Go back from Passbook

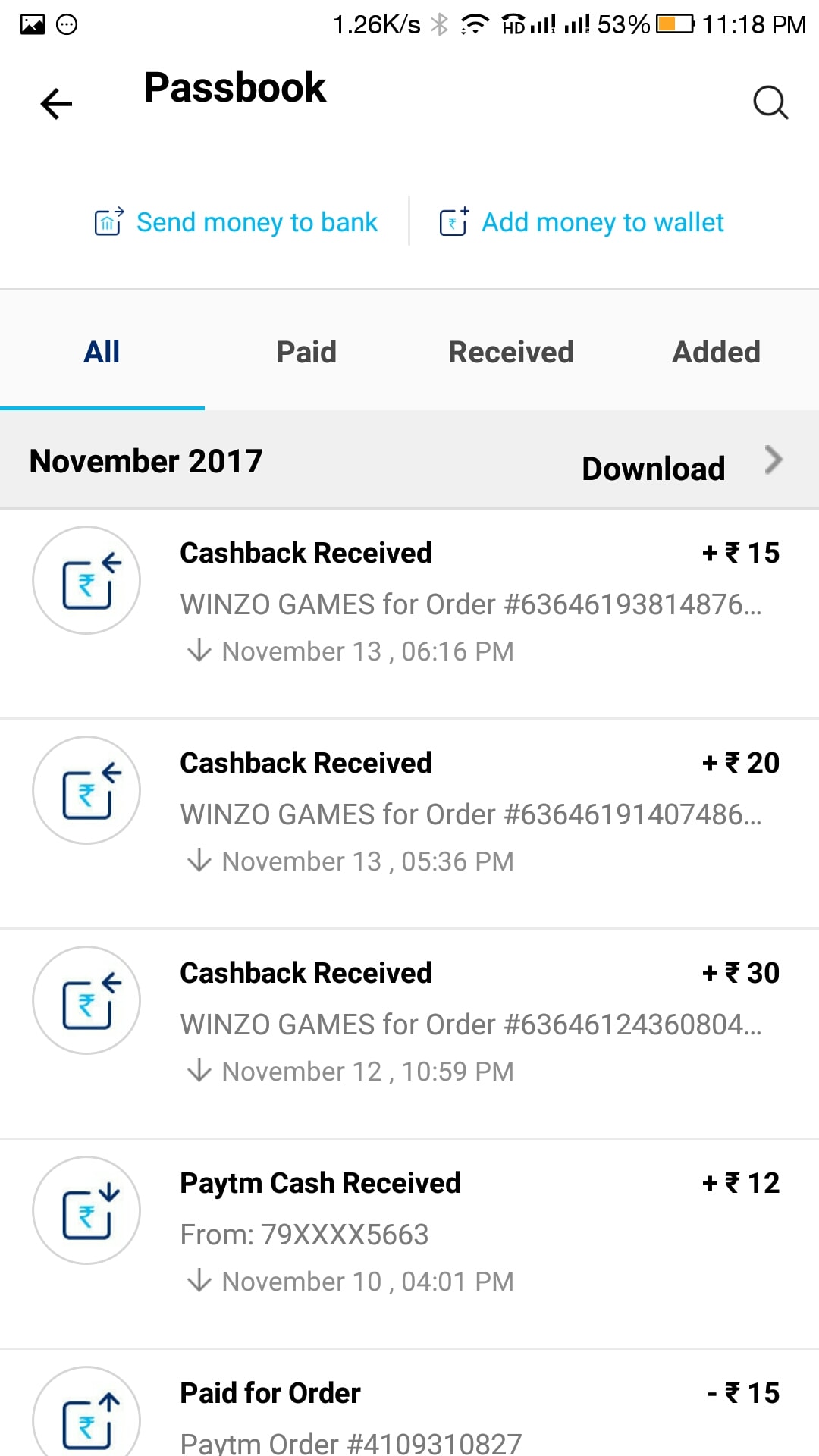click(56, 103)
